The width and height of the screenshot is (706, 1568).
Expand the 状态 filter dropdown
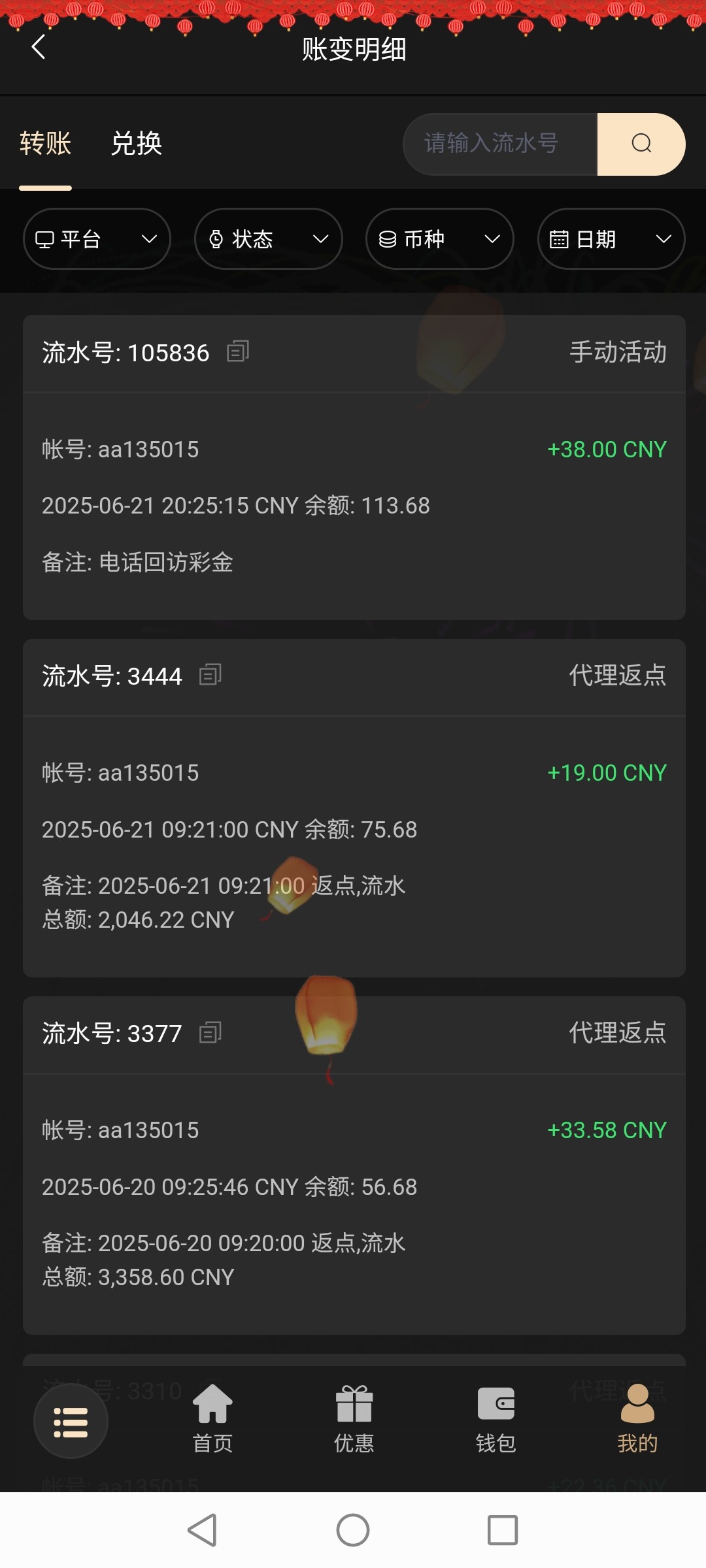268,239
